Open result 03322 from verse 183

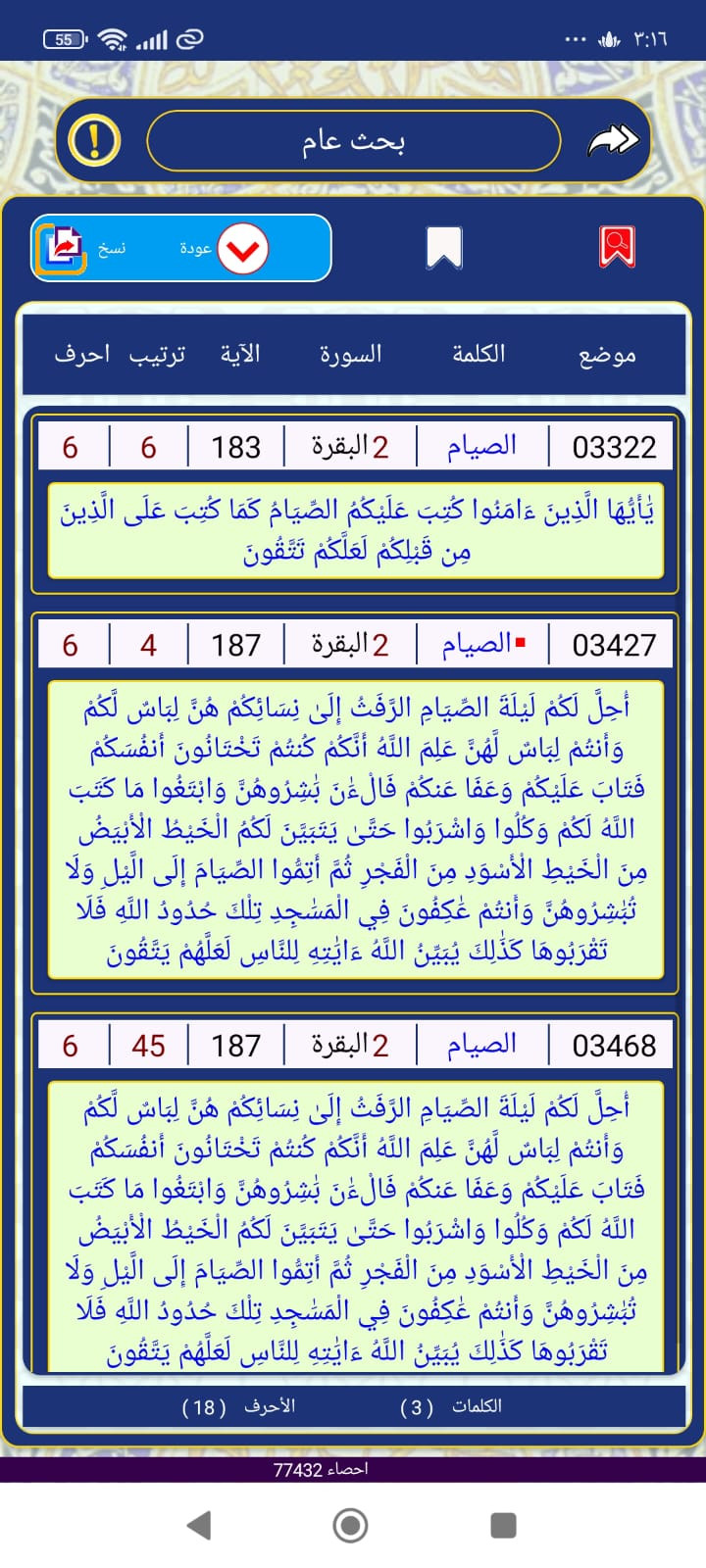click(x=355, y=529)
